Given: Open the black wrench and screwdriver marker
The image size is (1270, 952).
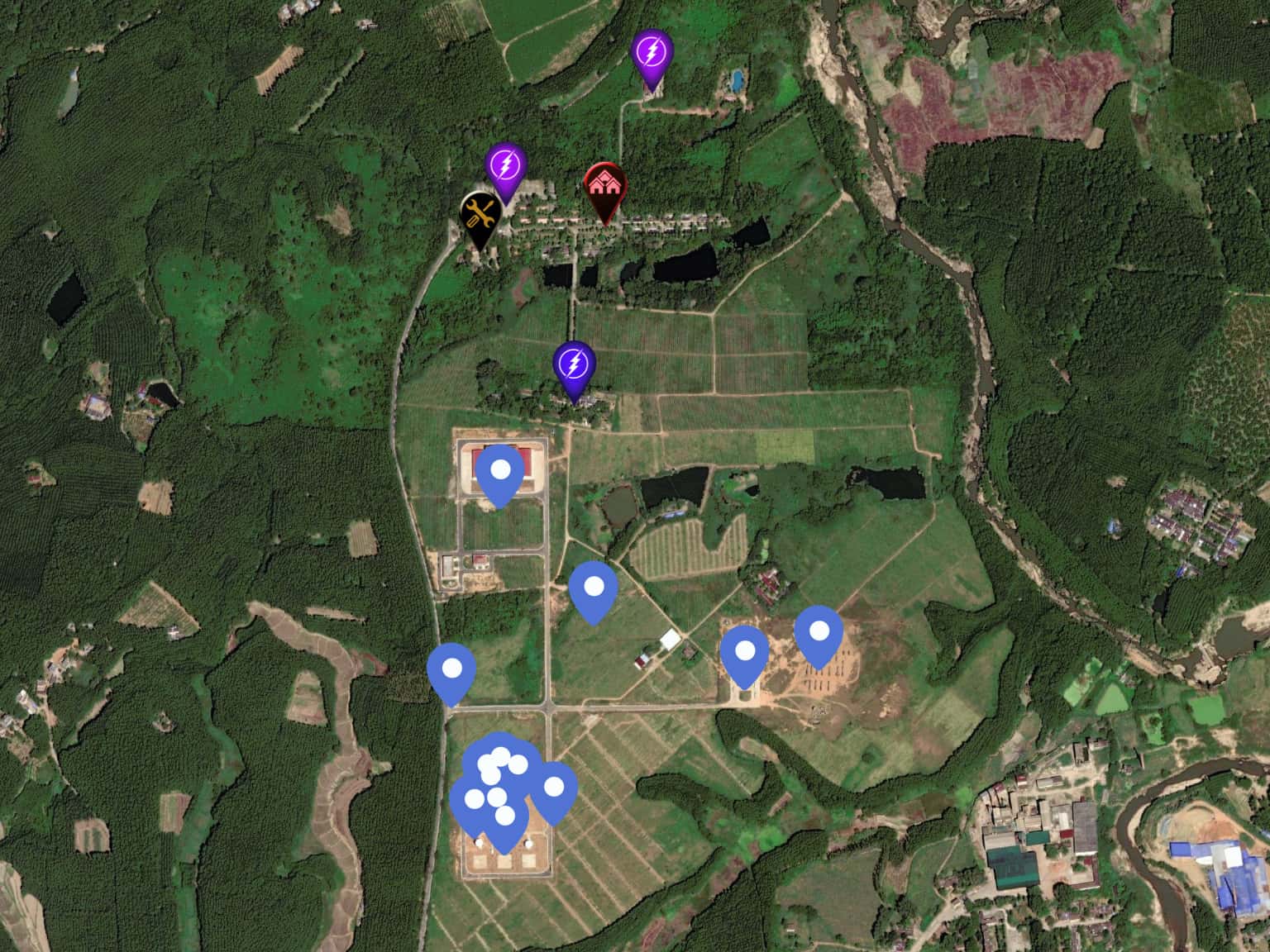Looking at the screenshot, I should click(480, 216).
